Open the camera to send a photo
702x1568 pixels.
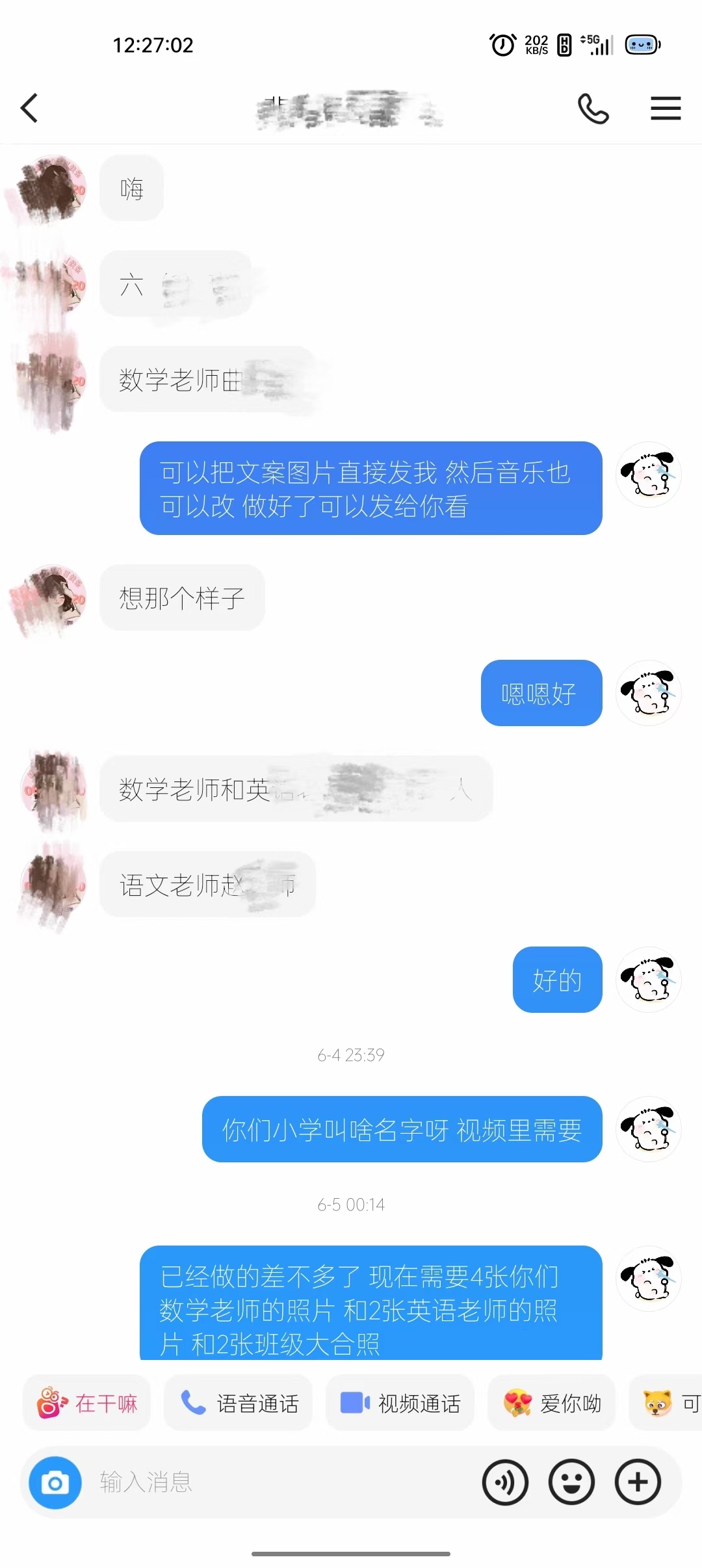point(55,1483)
